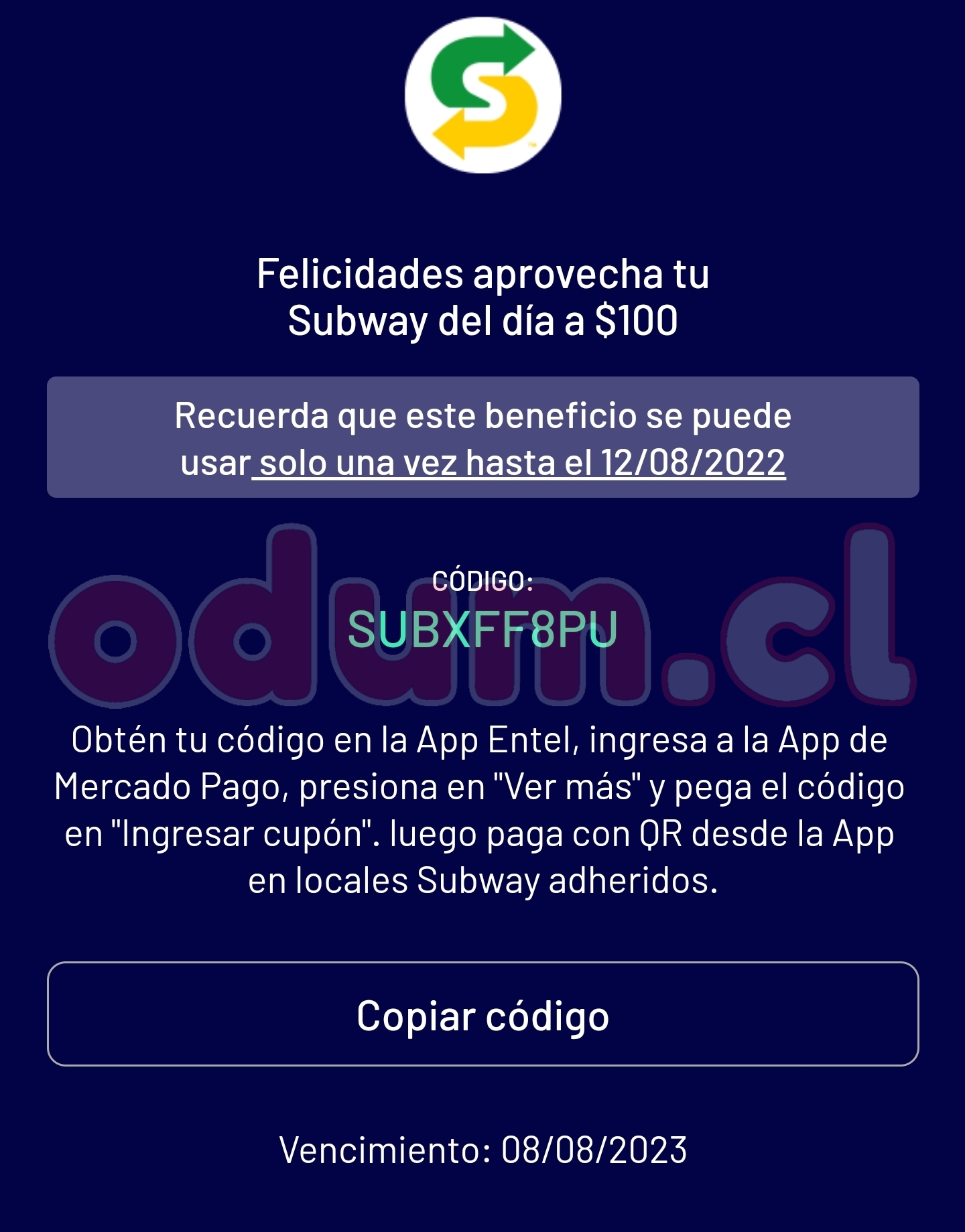Copy the Subway coupon code
The width and height of the screenshot is (965, 1232).
coord(482,1014)
